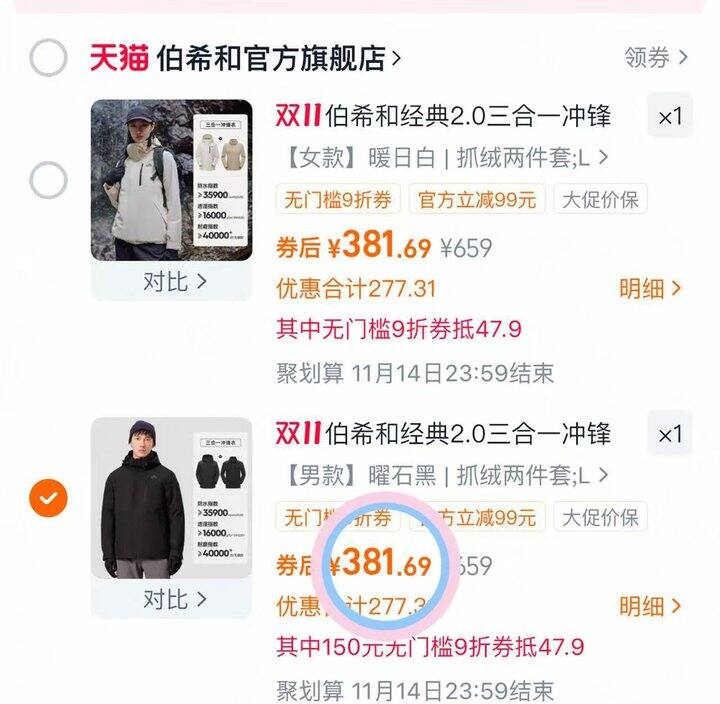Adjust quantity ×1 of 曜石黑 jacket
The width and height of the screenshot is (720, 704).
[x=669, y=434]
